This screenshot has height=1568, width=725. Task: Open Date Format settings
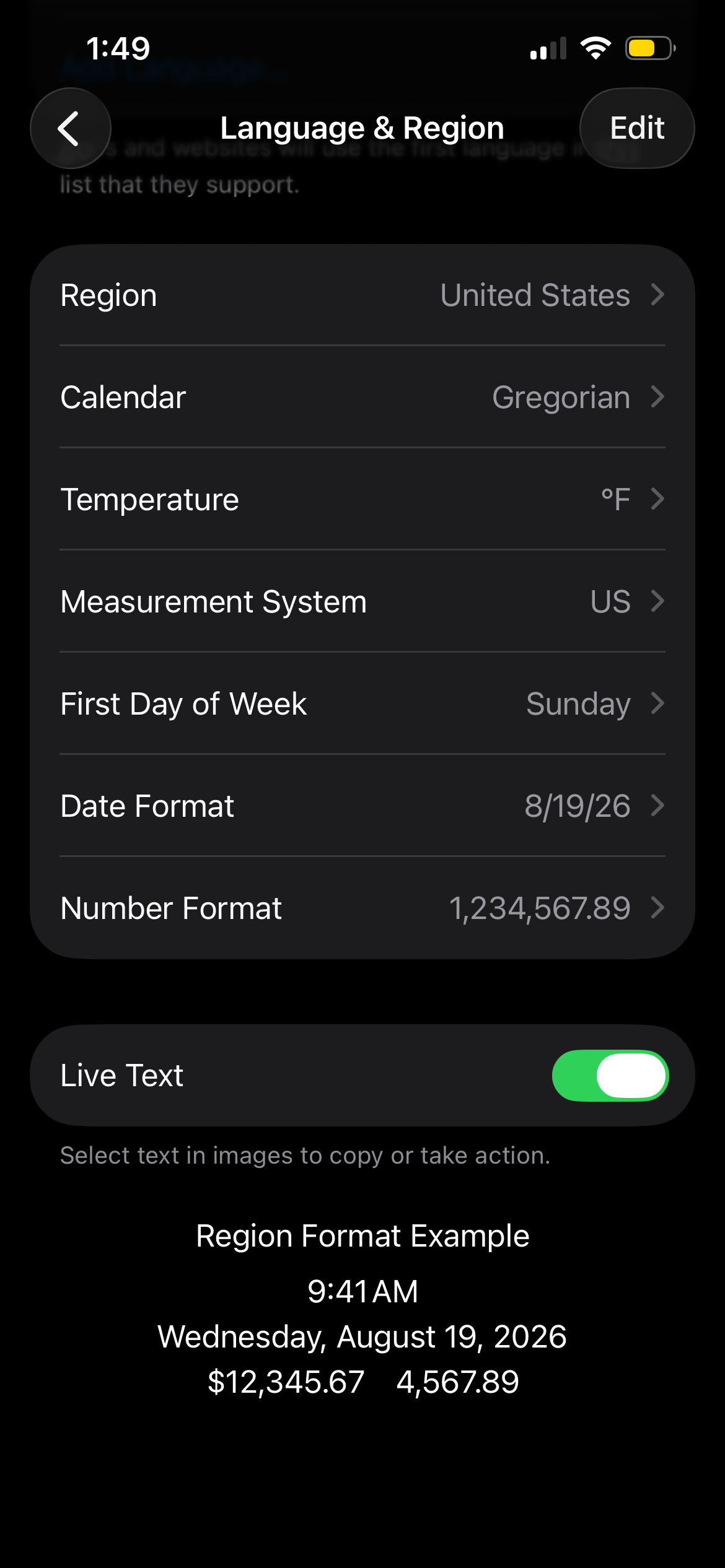coord(362,806)
